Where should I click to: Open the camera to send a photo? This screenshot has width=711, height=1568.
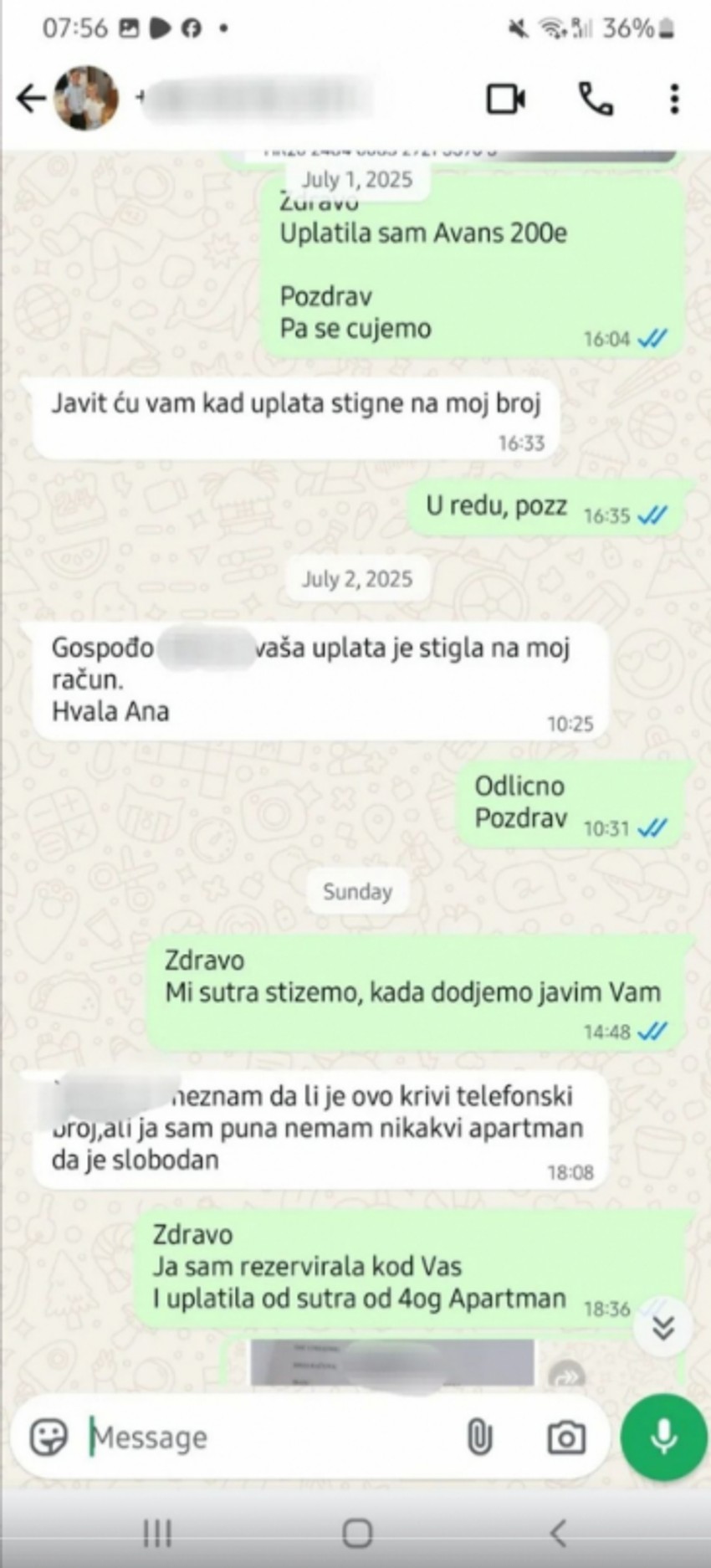tap(565, 1436)
